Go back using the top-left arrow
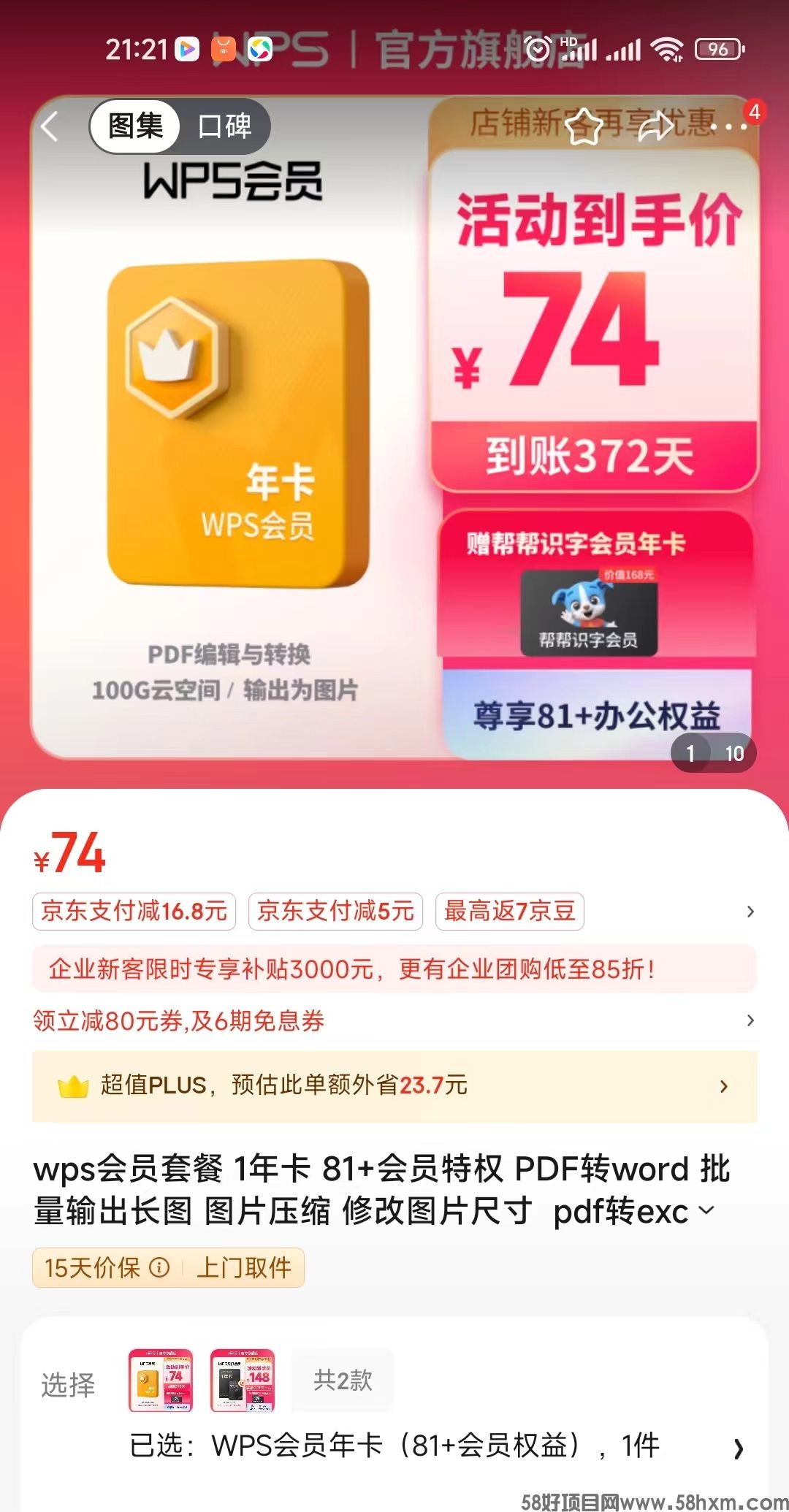Screen dimensions: 789x1512 pyautogui.click(x=50, y=127)
